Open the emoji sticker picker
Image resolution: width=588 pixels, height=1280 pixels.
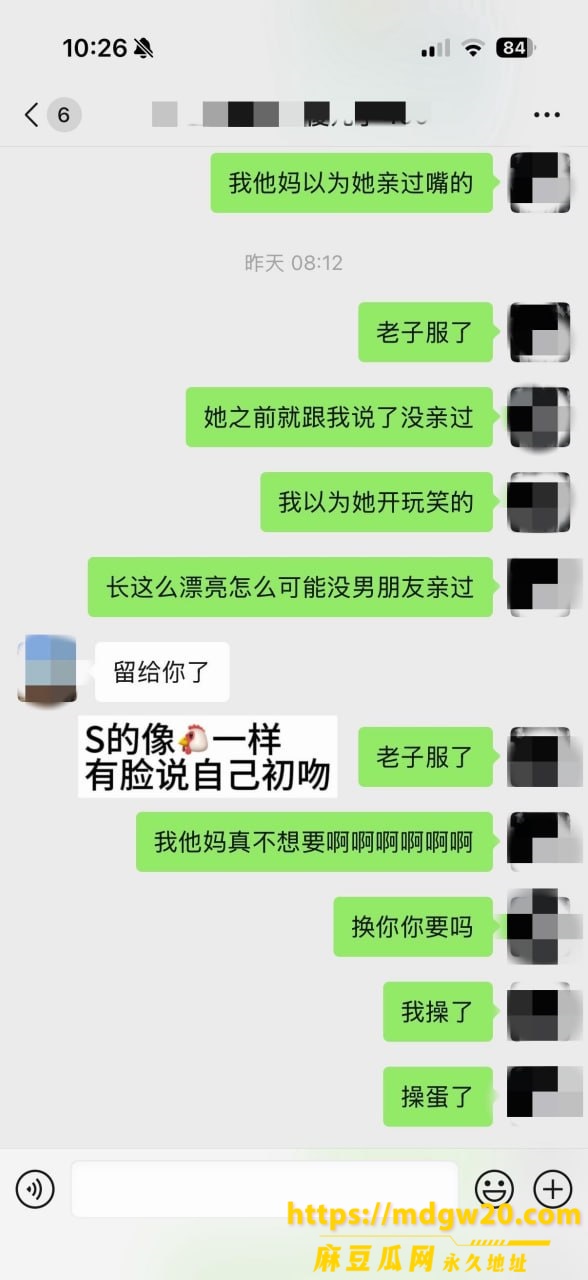[494, 1189]
